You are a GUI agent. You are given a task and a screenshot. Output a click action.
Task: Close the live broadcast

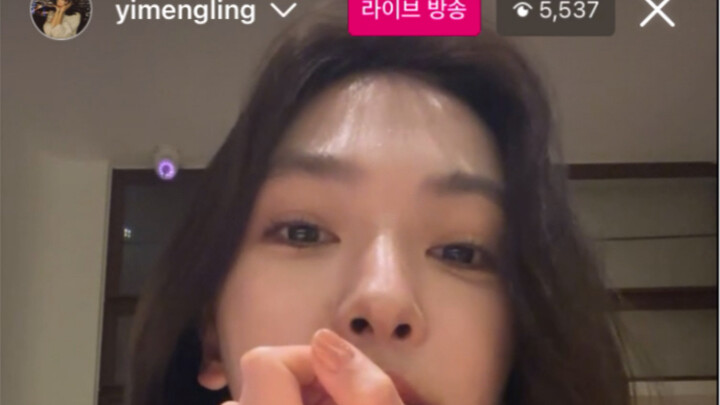657,12
